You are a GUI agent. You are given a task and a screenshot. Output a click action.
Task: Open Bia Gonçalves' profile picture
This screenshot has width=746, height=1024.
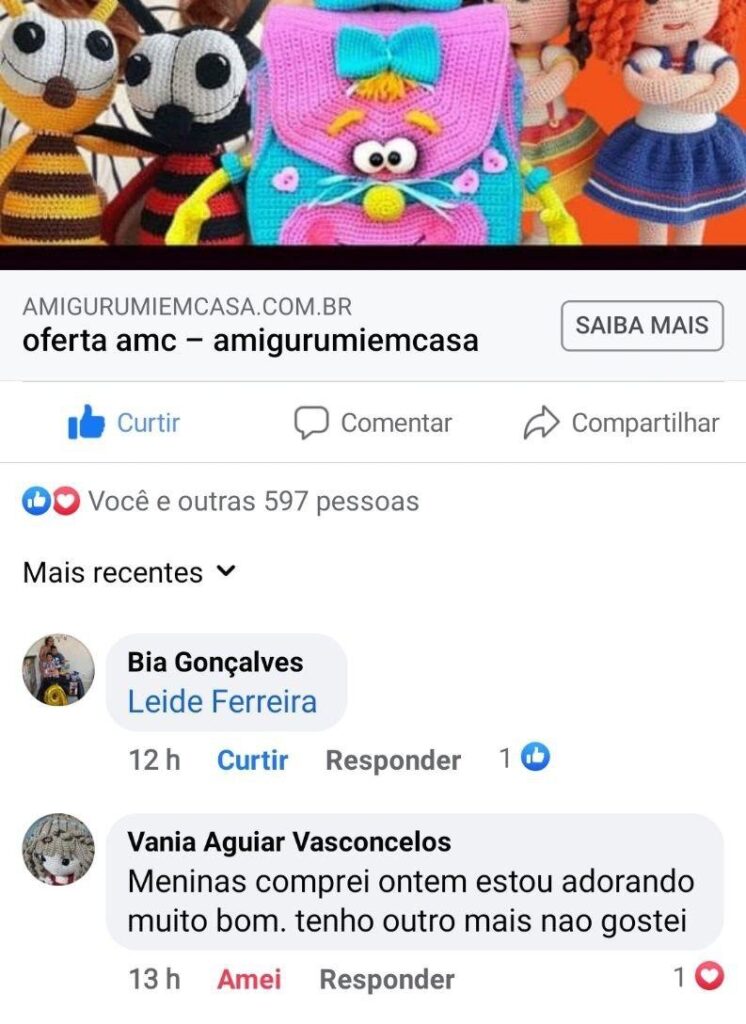[x=58, y=670]
